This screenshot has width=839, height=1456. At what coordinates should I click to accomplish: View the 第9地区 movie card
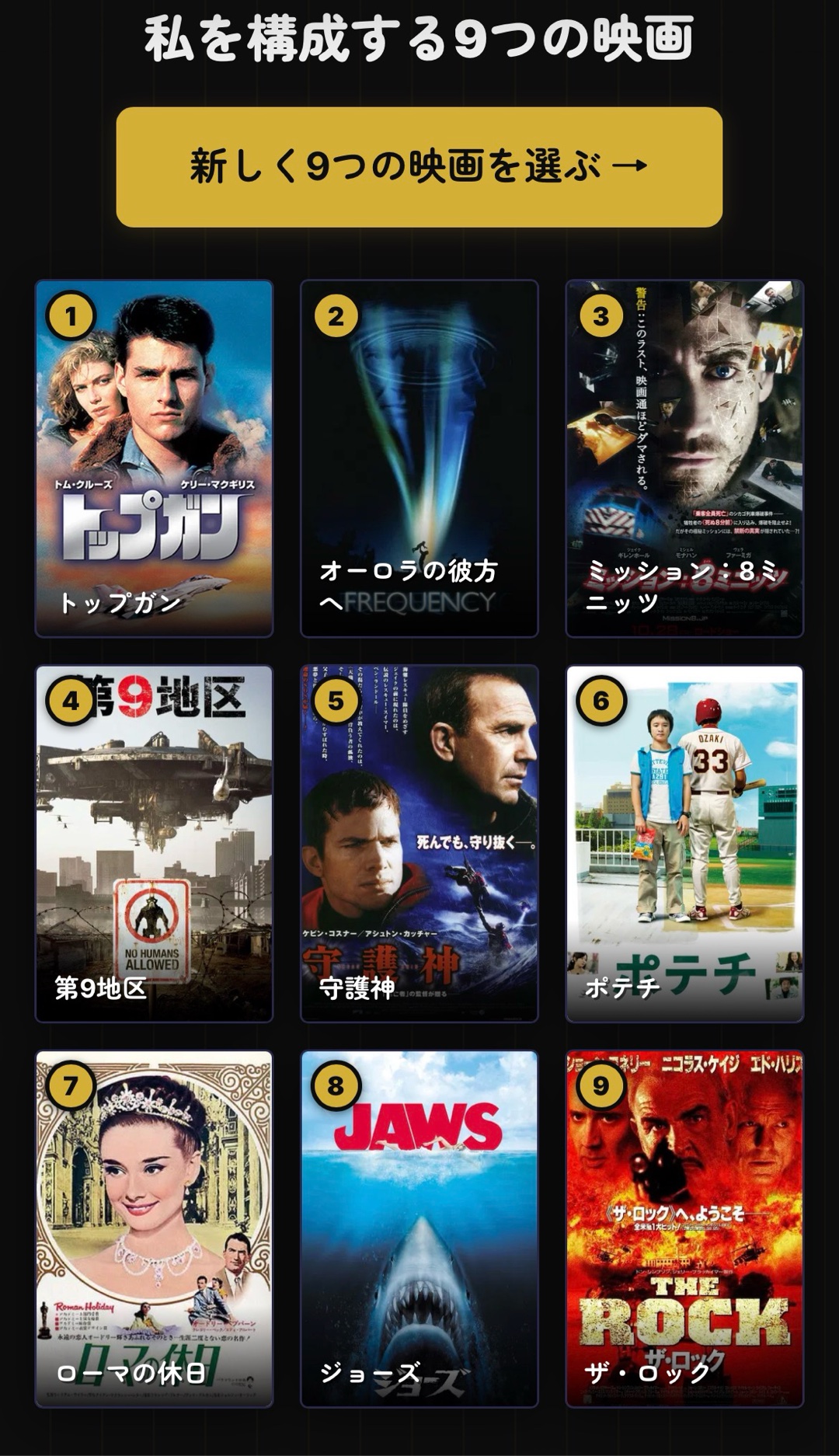[x=154, y=843]
